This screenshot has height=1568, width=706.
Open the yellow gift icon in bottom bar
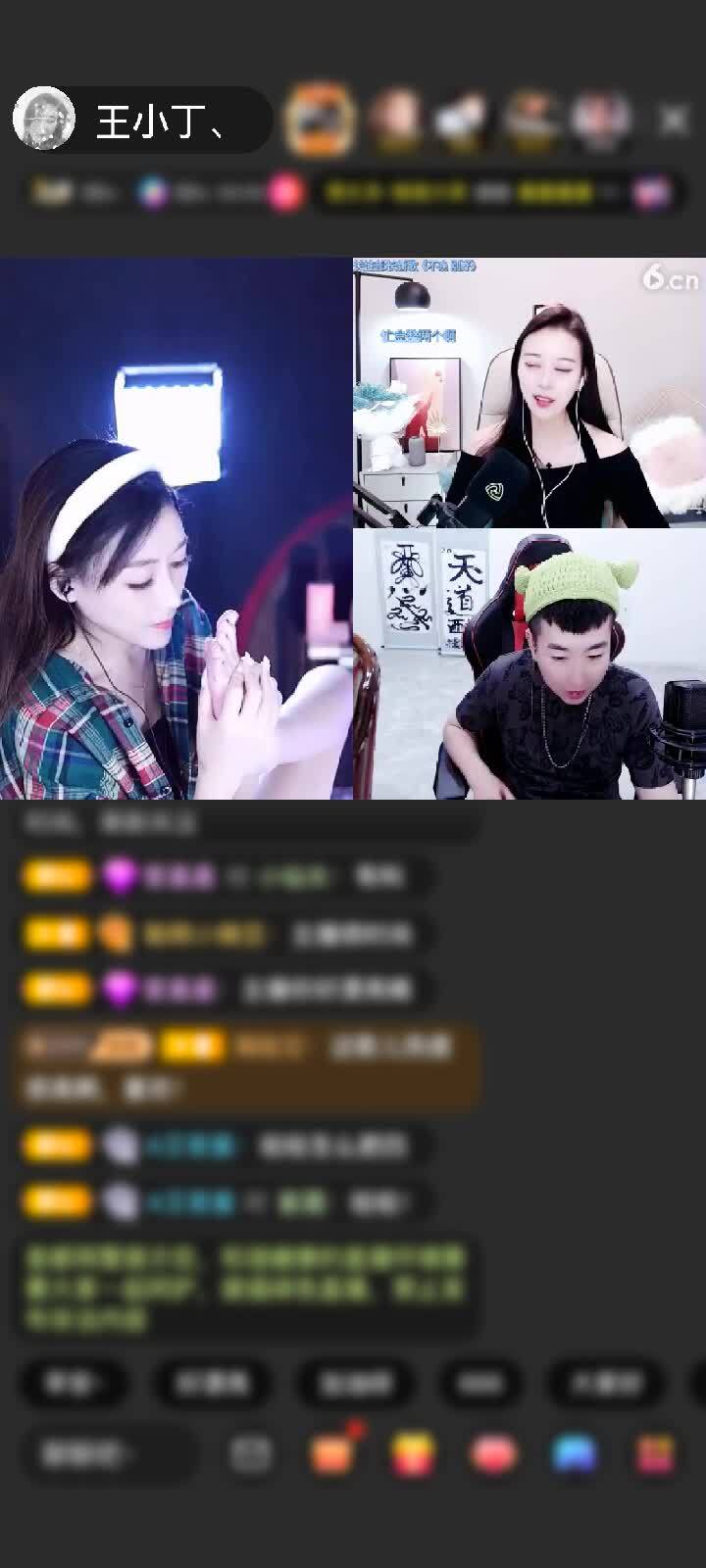[413, 1454]
